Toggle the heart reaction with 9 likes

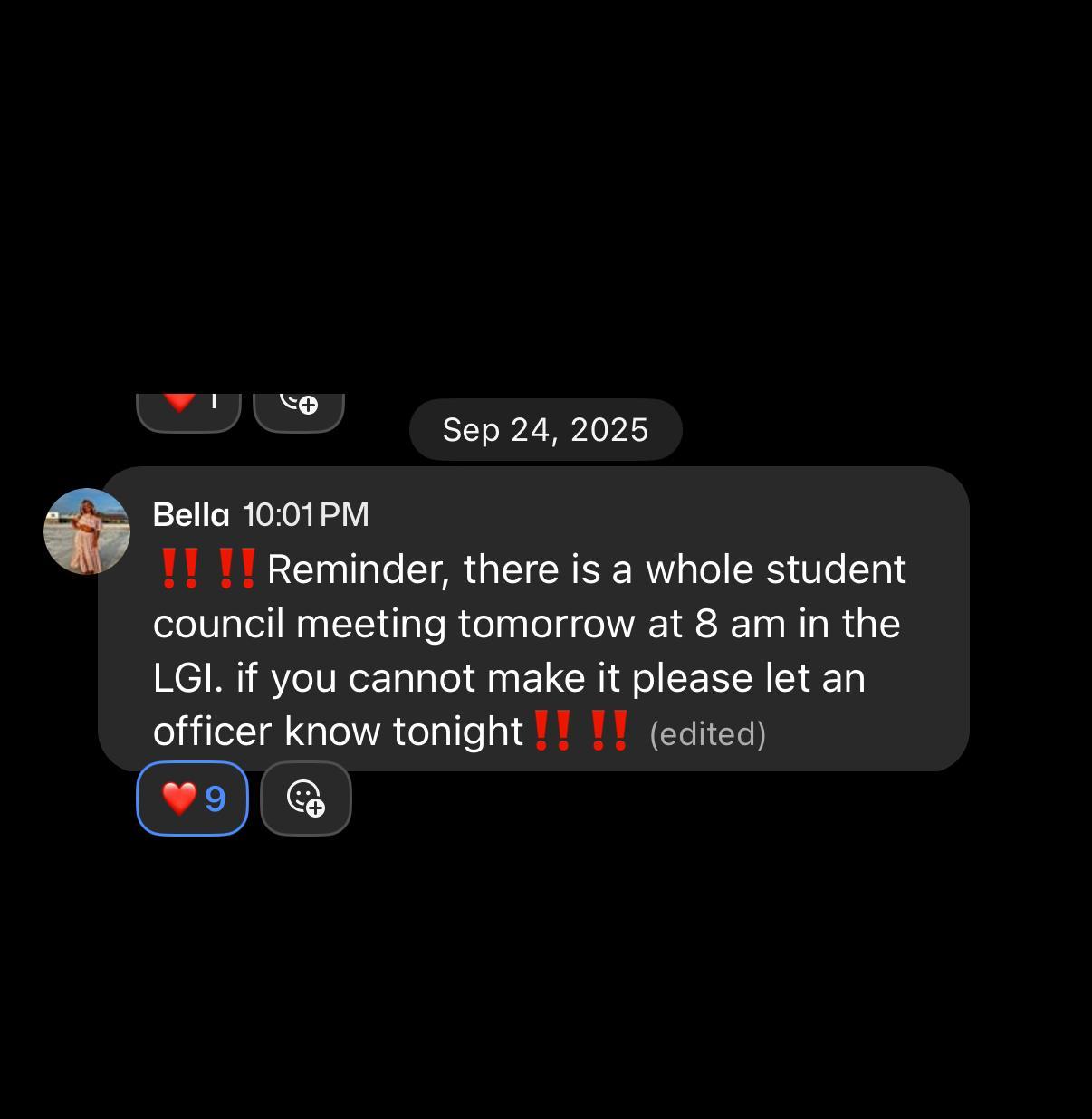point(192,799)
